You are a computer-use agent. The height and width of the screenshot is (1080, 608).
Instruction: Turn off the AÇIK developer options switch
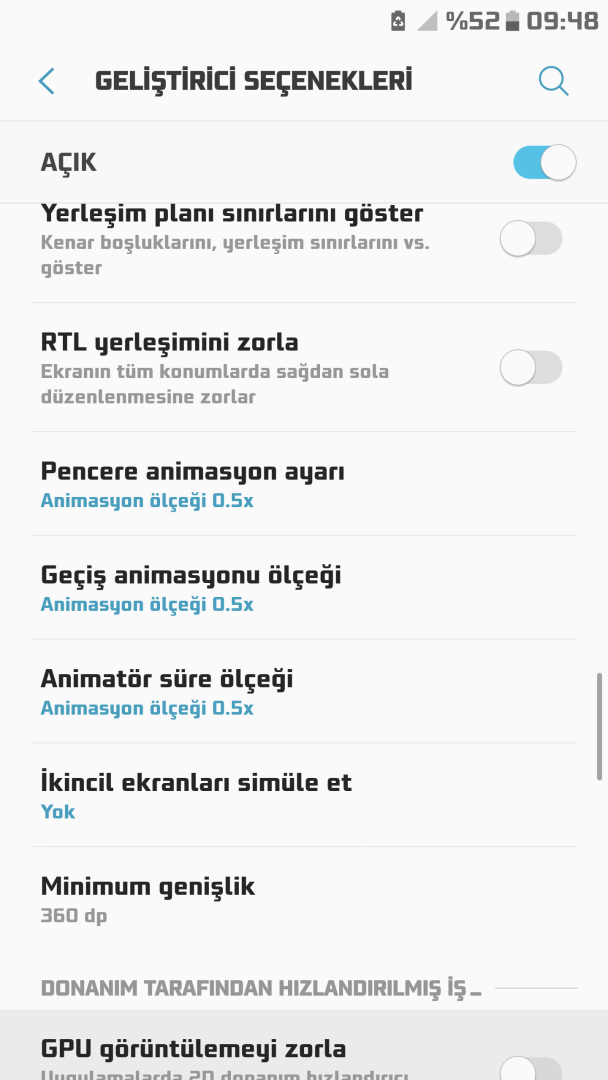pyautogui.click(x=544, y=163)
